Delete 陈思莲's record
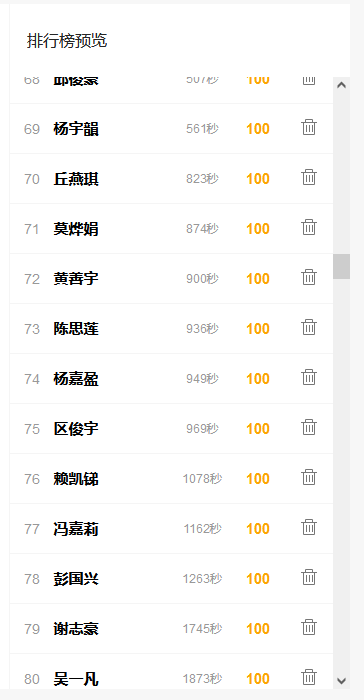 [x=309, y=327]
